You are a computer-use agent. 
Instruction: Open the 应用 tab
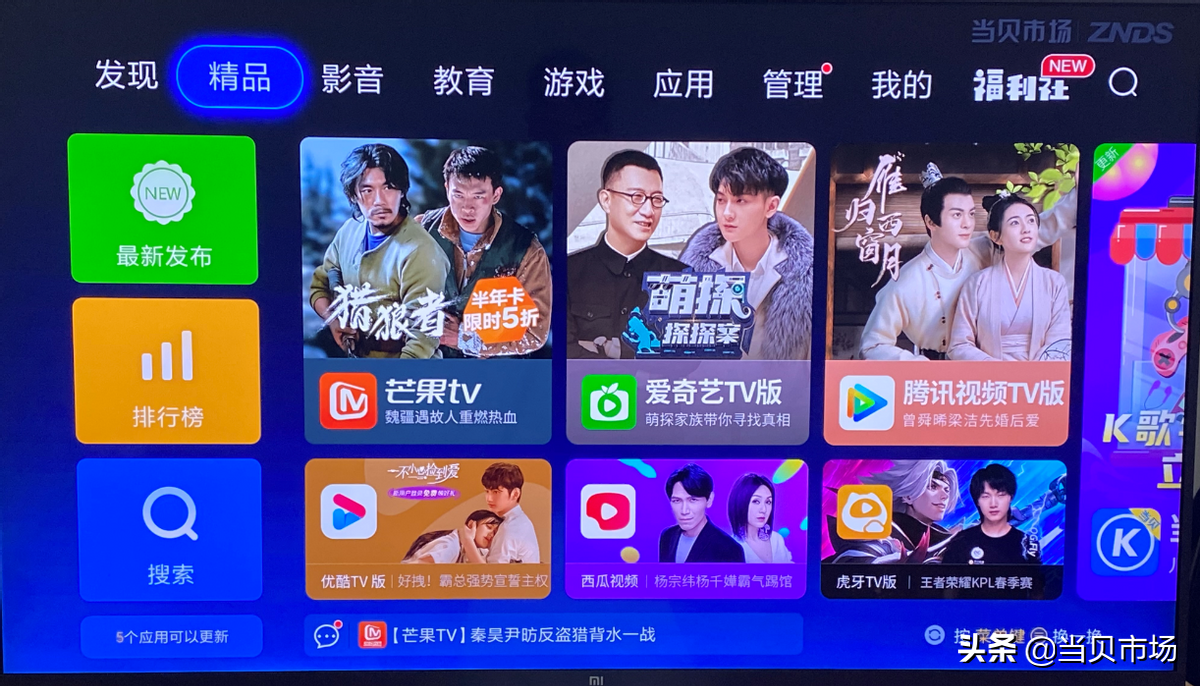coord(683,84)
